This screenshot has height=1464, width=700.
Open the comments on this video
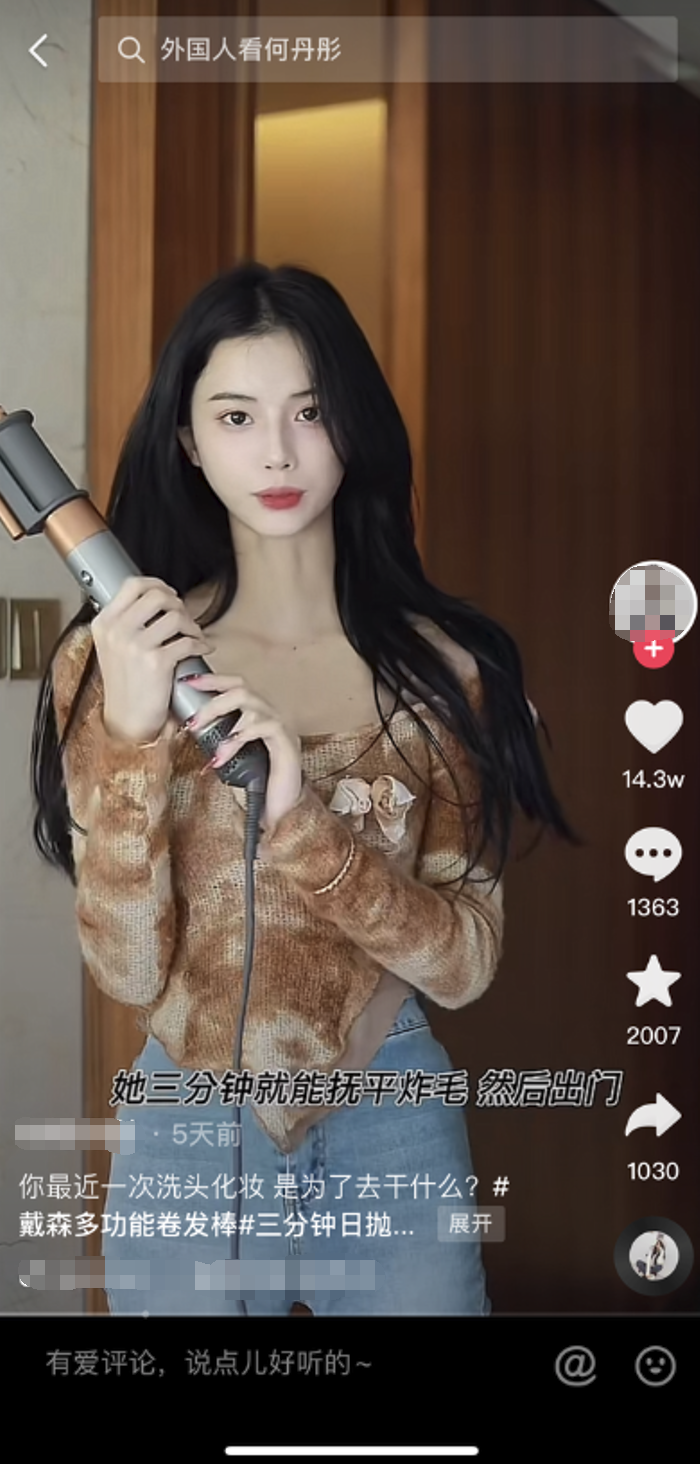653,856
